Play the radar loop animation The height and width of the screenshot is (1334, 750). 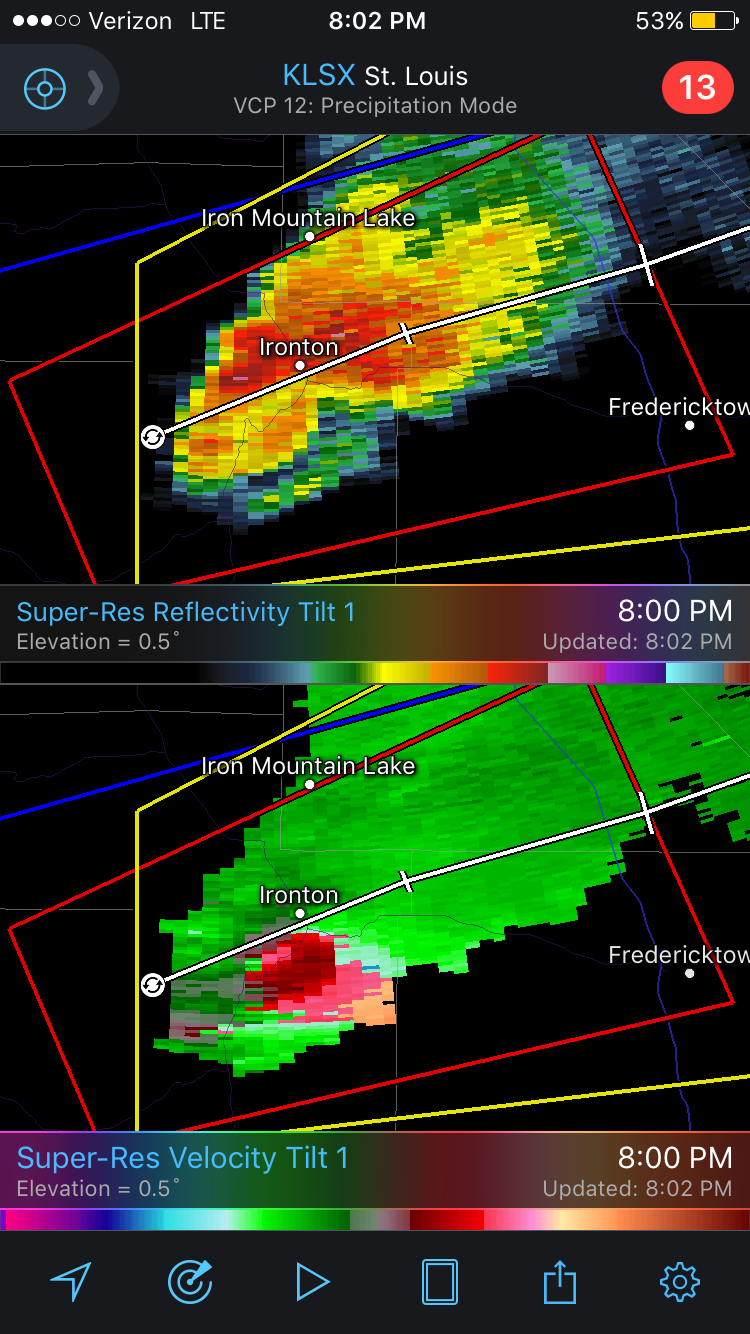313,1281
